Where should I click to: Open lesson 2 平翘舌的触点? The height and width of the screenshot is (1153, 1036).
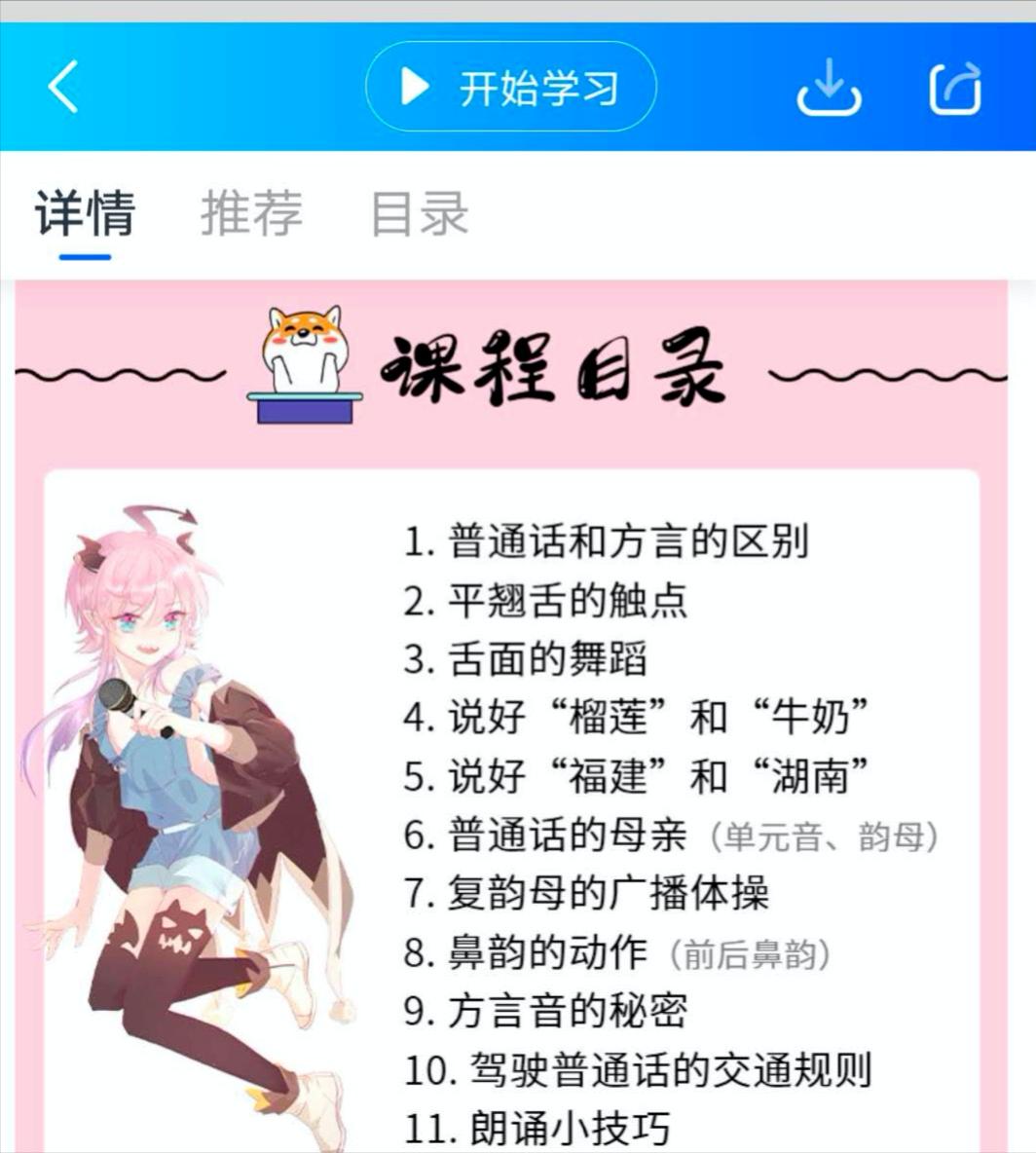point(545,601)
